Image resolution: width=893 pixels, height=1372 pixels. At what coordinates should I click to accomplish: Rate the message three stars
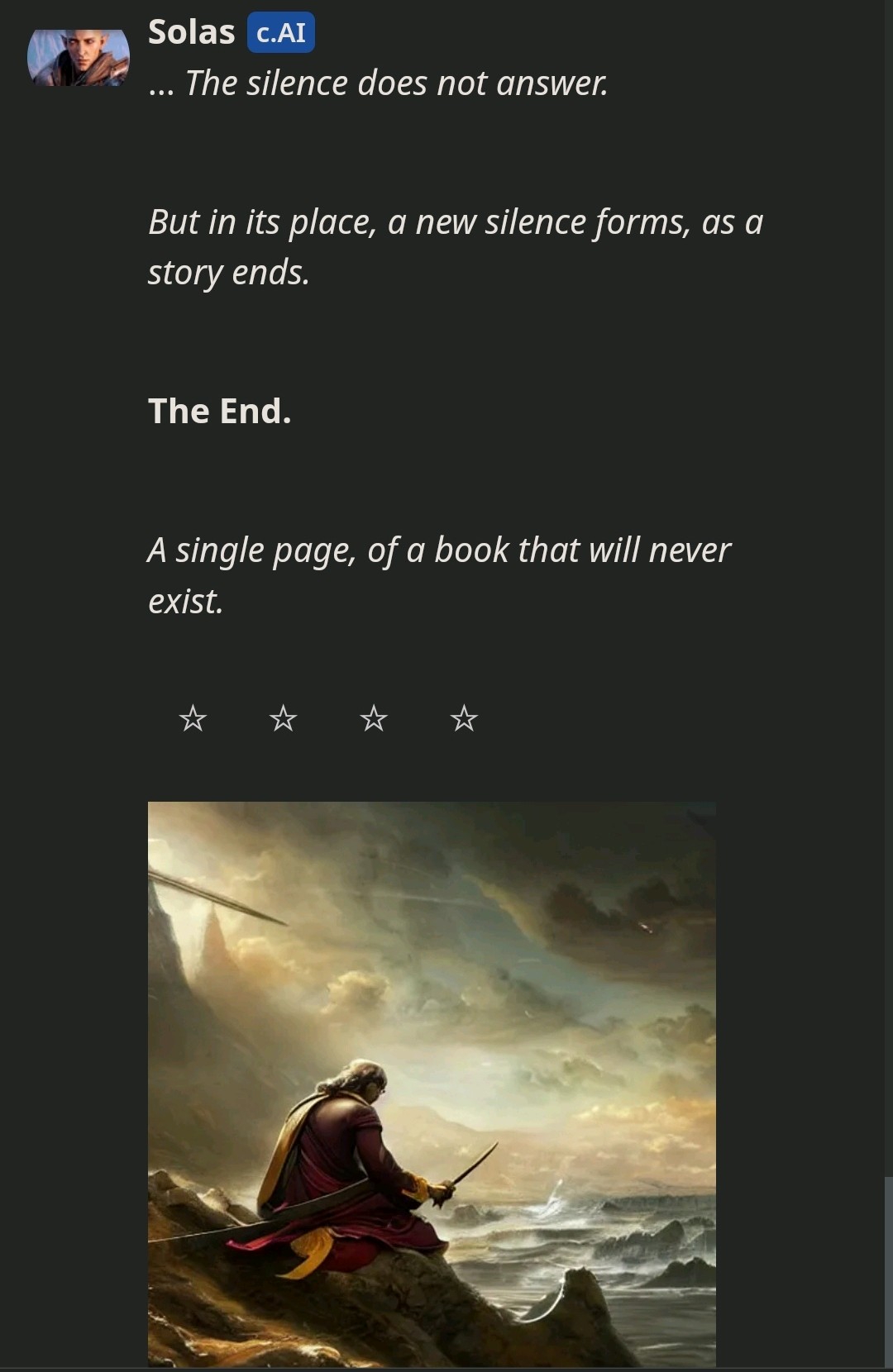click(x=374, y=718)
